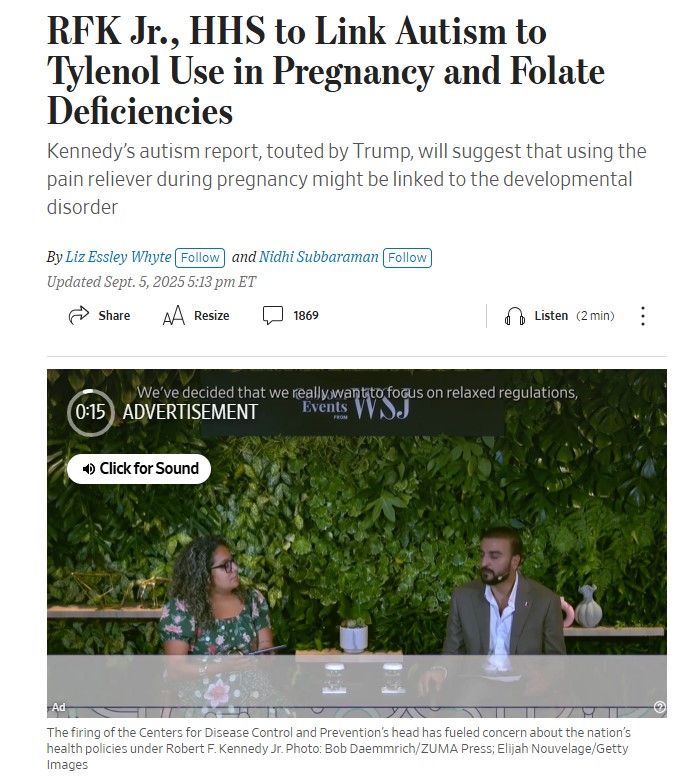Tap Click for Sound on the video
This screenshot has height=783, width=683.
pyautogui.click(x=139, y=468)
